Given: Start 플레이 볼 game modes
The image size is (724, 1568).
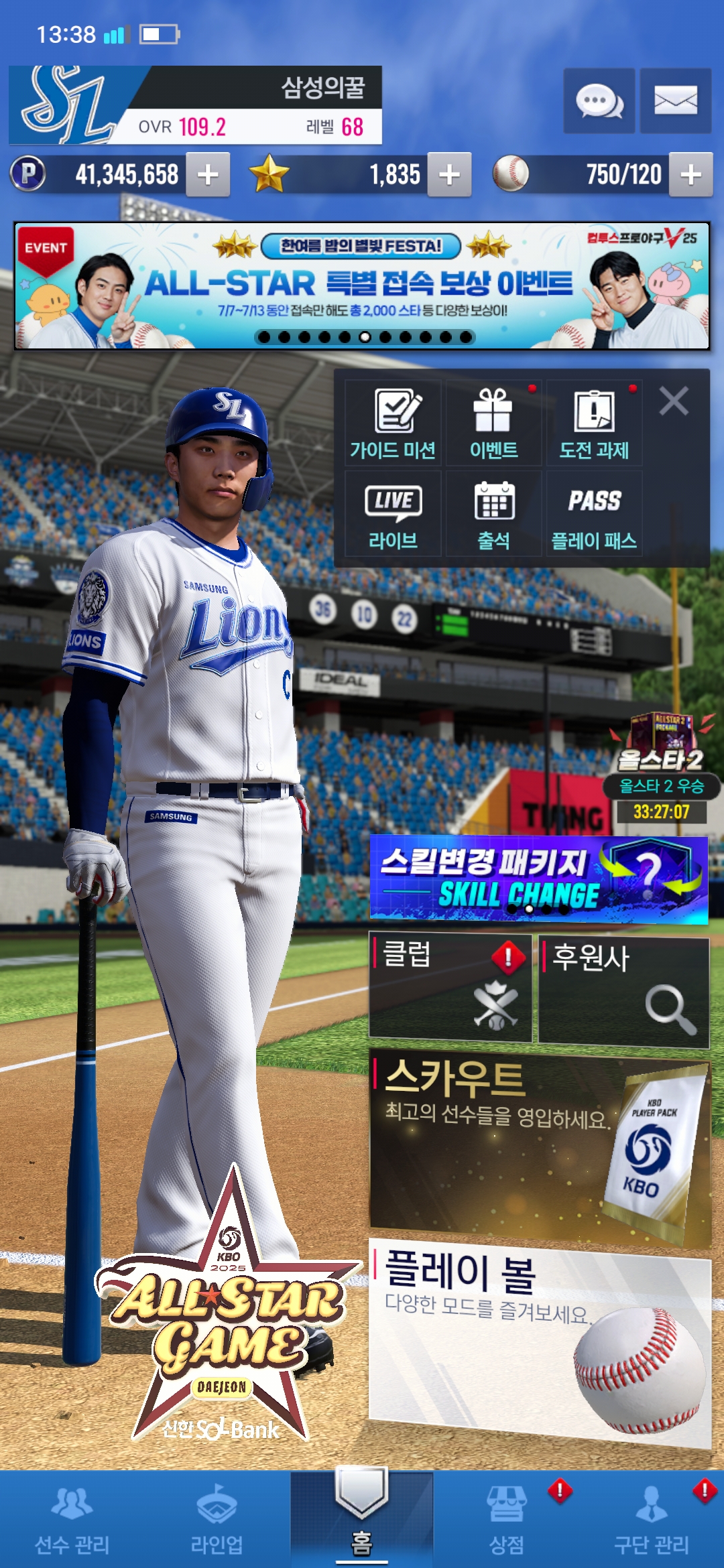Looking at the screenshot, I should (x=540, y=1340).
